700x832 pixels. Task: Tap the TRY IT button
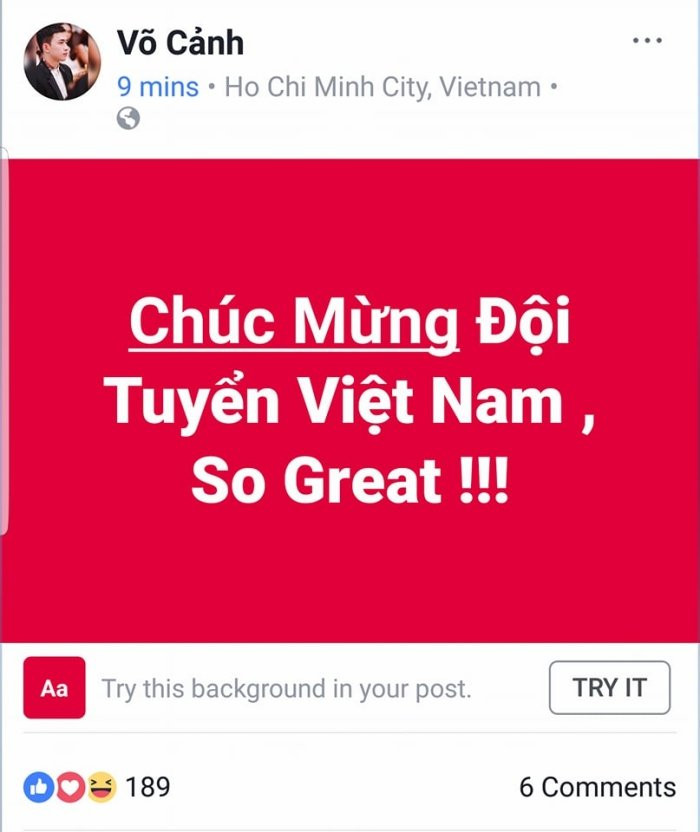tap(609, 688)
